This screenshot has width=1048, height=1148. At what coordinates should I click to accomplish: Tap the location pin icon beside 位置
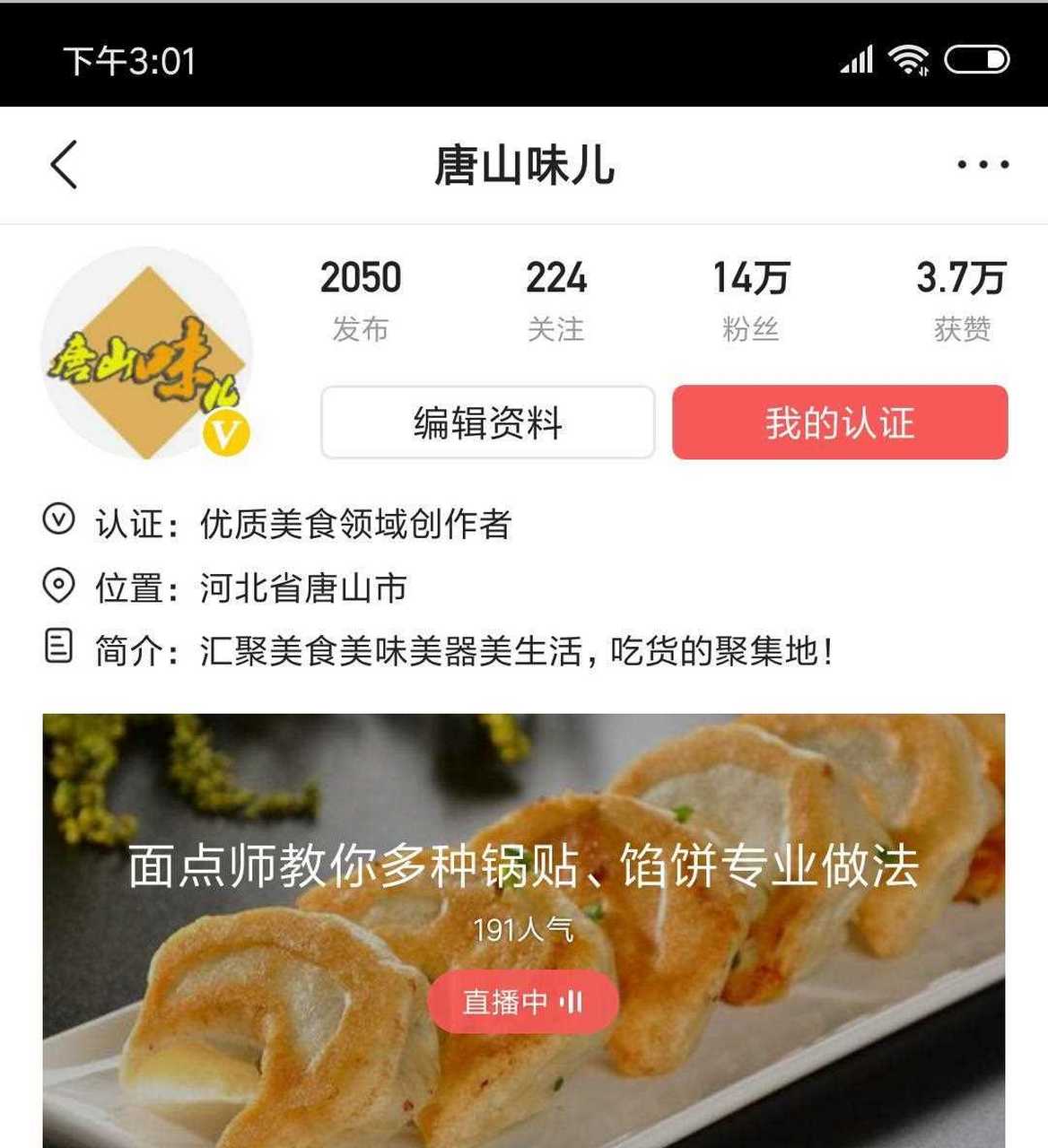pyautogui.click(x=57, y=585)
